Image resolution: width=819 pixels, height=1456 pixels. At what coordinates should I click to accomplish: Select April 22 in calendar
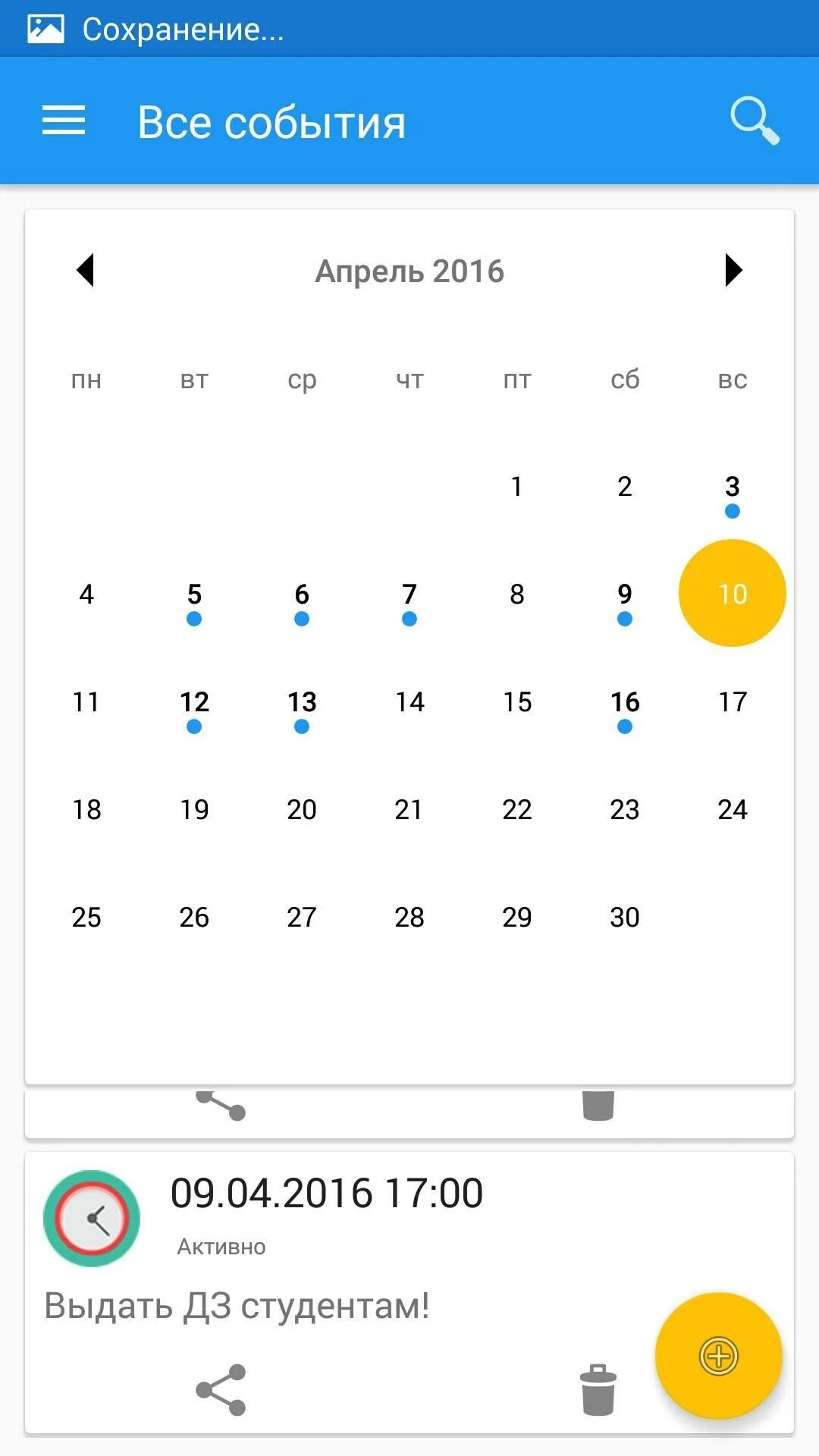516,810
